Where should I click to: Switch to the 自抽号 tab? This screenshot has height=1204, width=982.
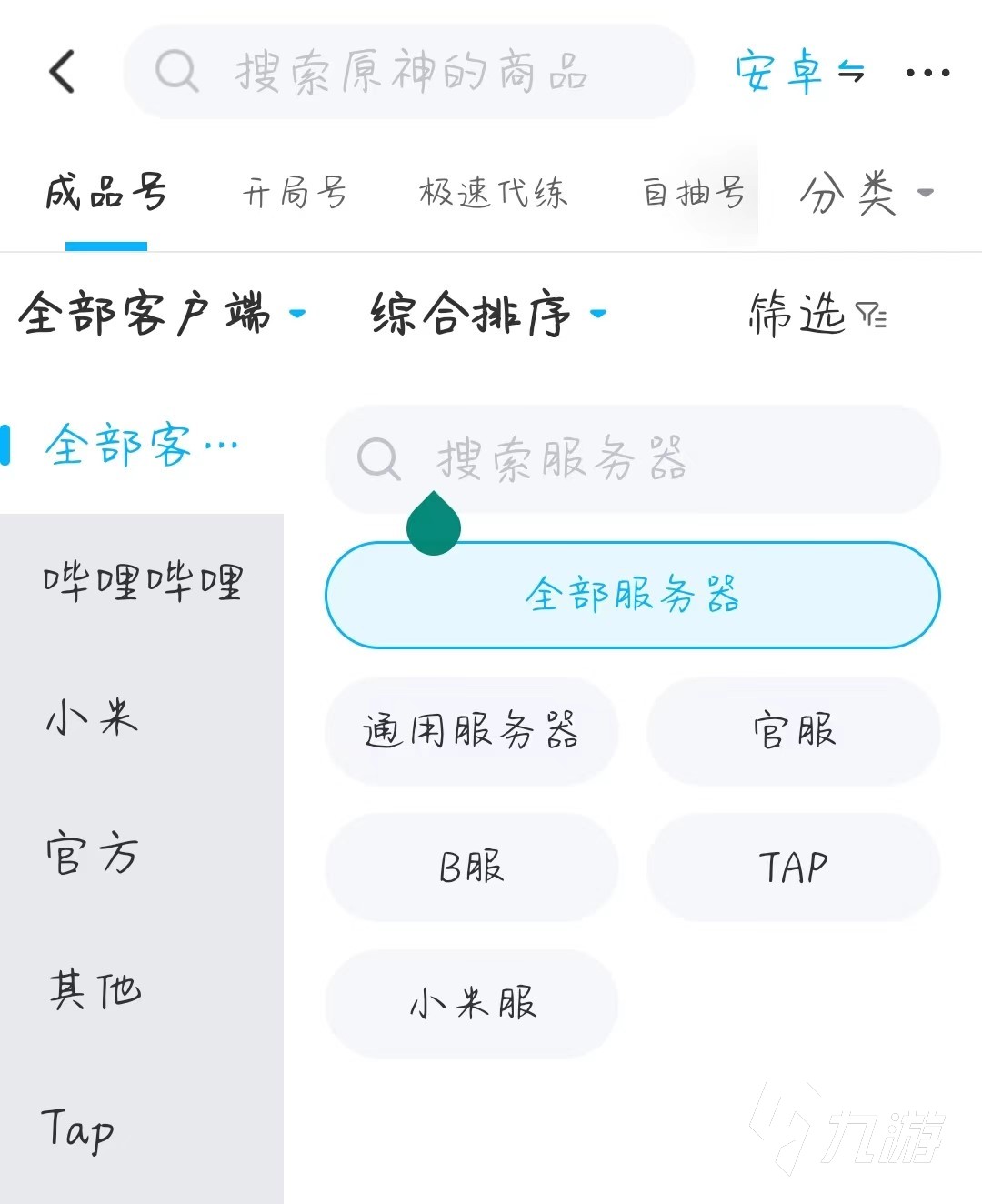[x=693, y=193]
